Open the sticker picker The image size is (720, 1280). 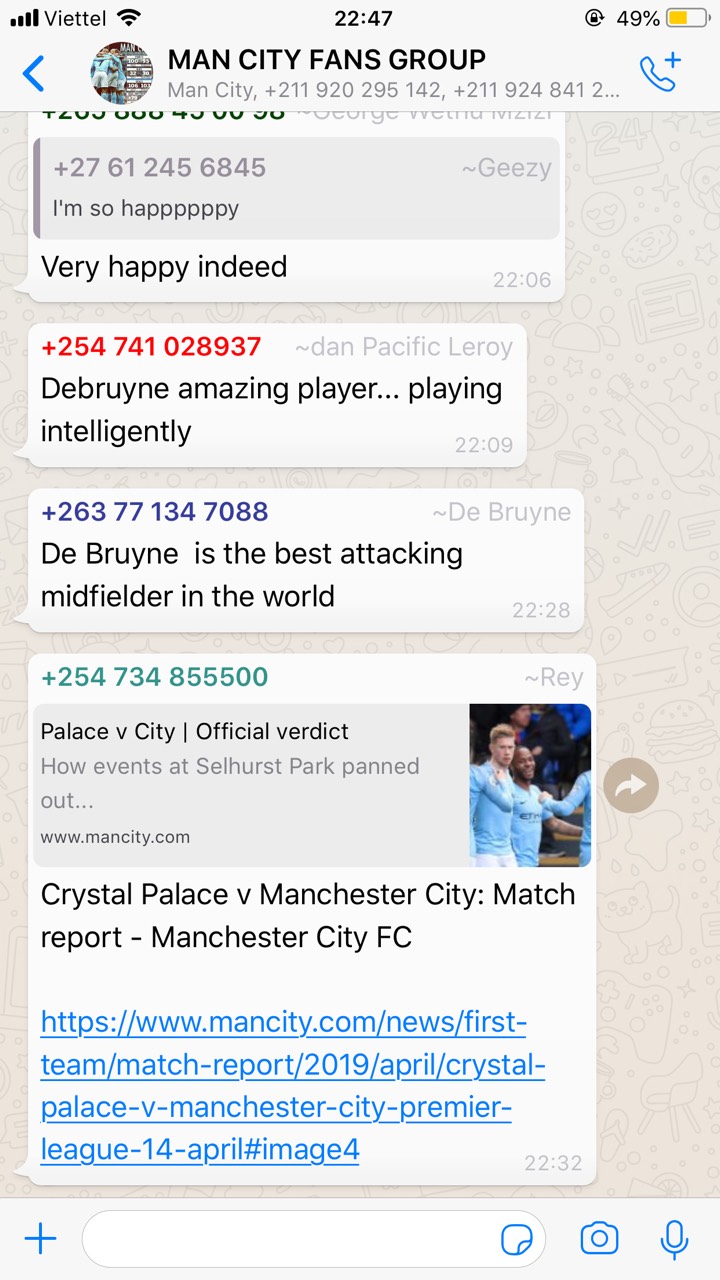[517, 1240]
